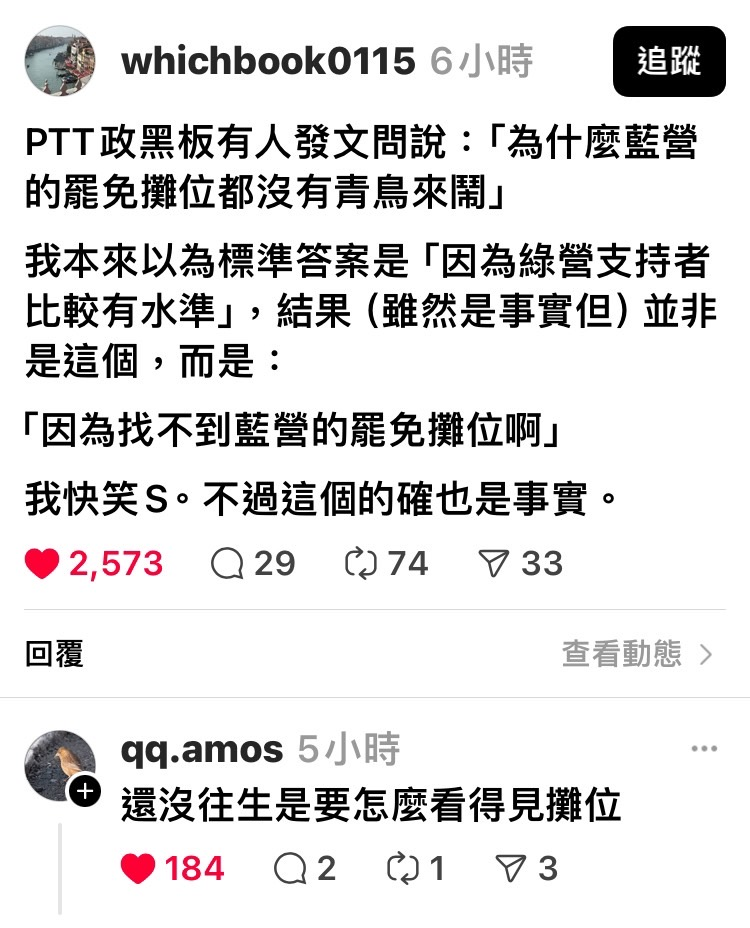Repost qq.amos's reply

coord(402,868)
